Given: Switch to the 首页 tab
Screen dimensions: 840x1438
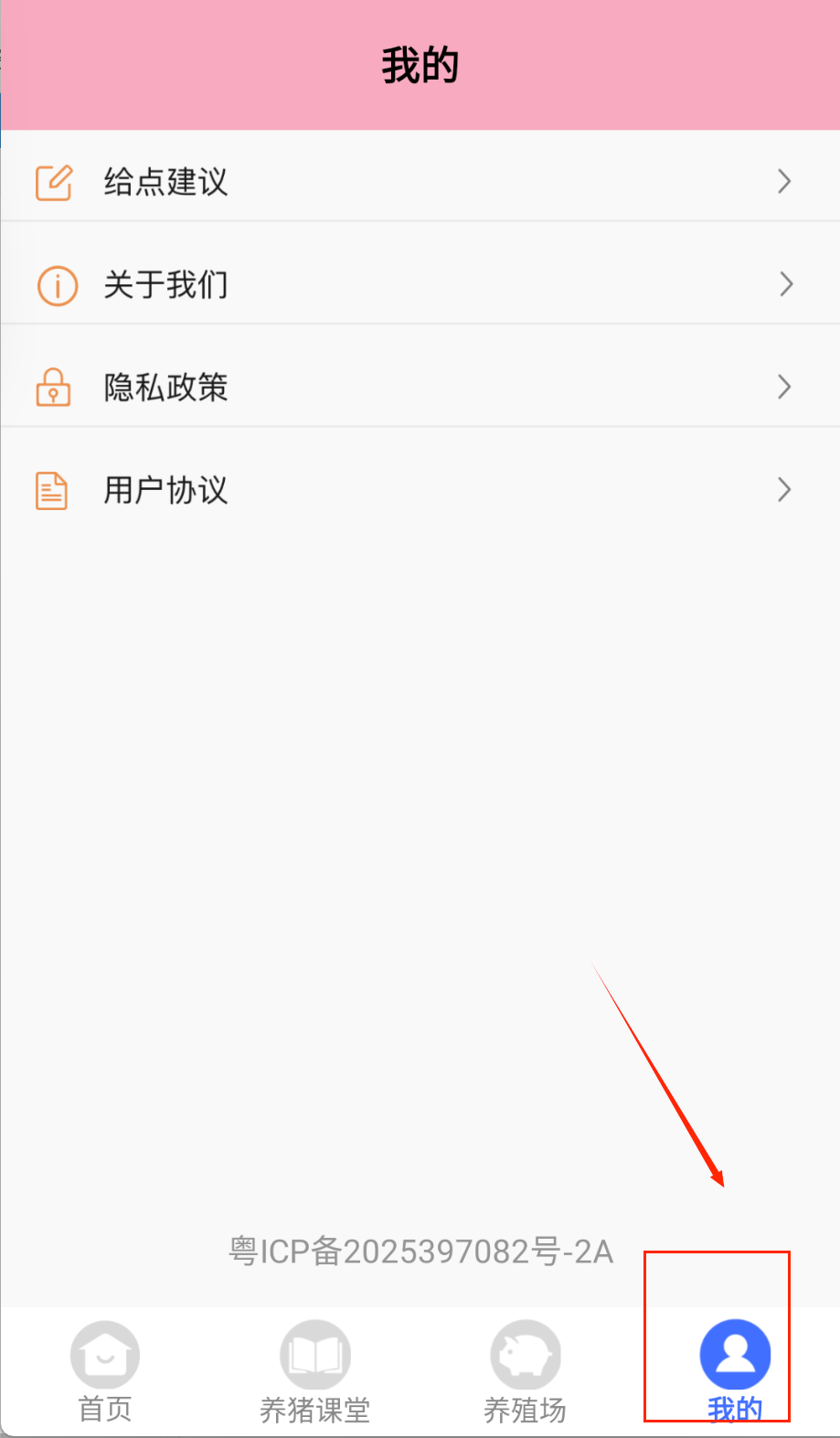Looking at the screenshot, I should [x=105, y=1372].
